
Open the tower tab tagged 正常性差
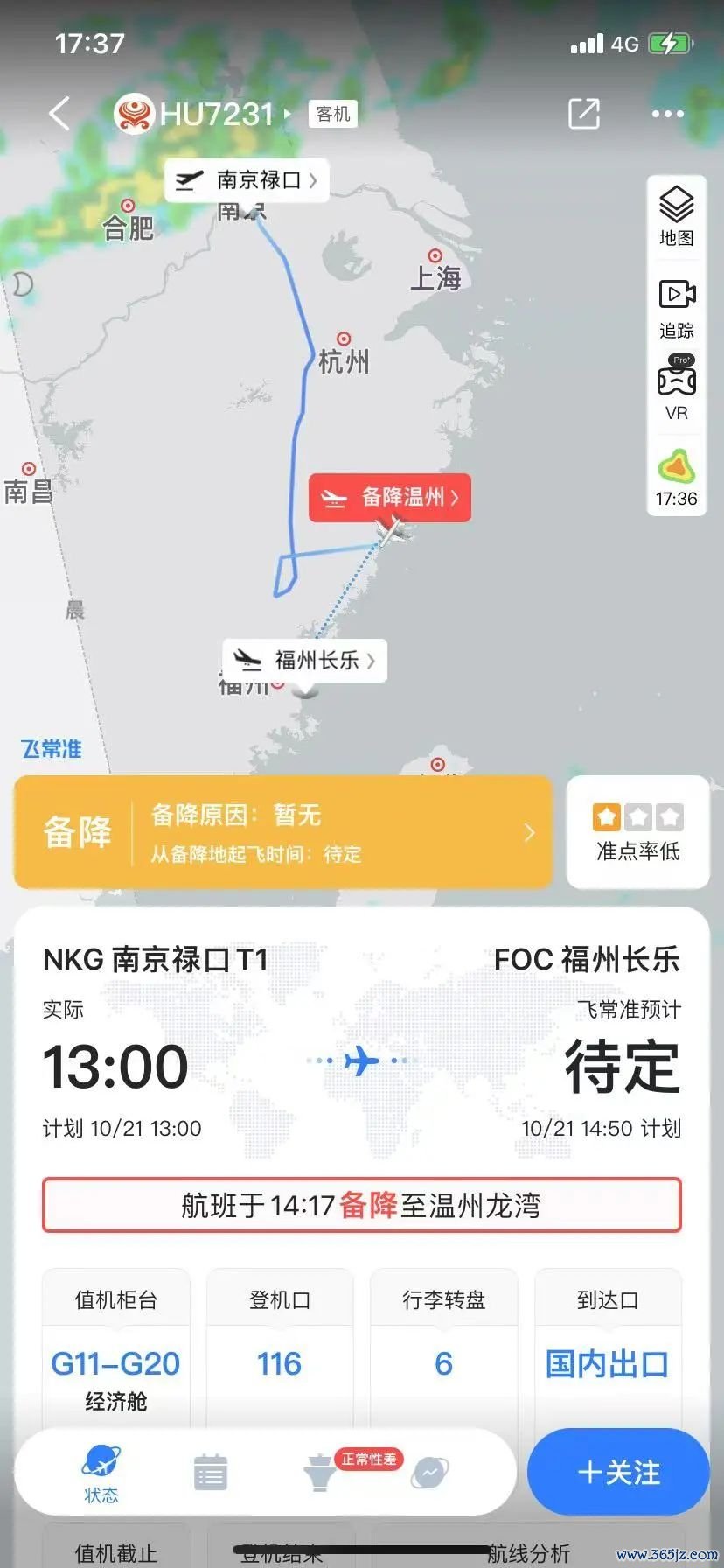(322, 1472)
